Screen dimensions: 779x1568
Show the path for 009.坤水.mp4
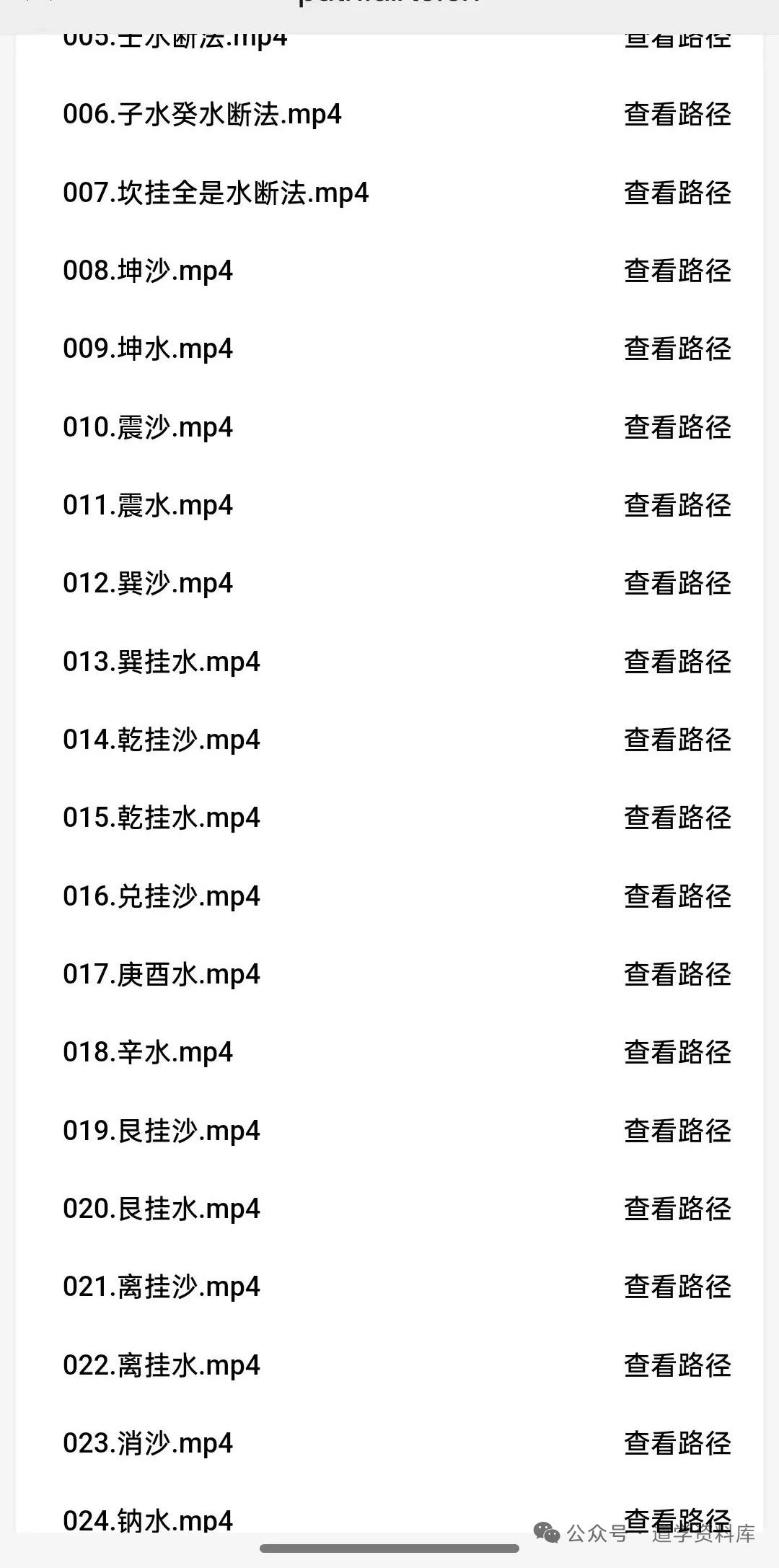tap(677, 349)
